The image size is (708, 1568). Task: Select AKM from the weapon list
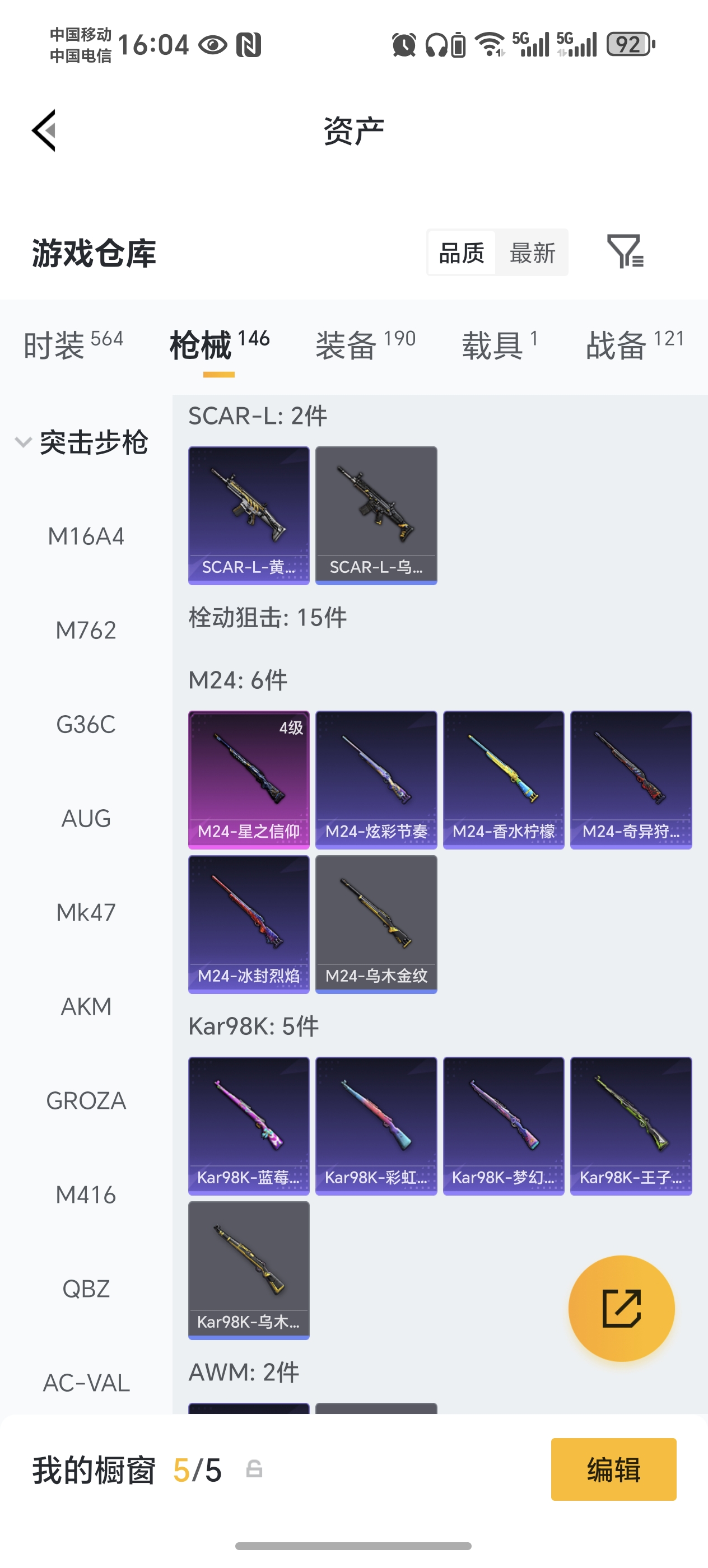pyautogui.click(x=86, y=1006)
